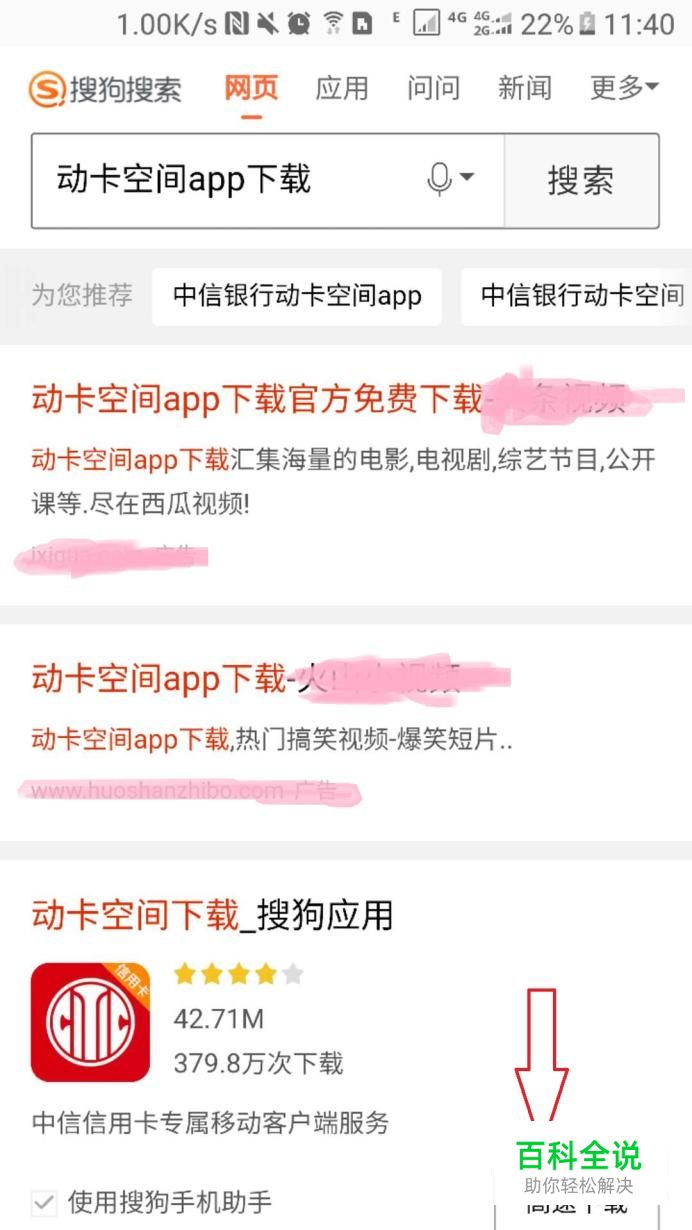Expand the 更多 dropdown menu
Image resolution: width=692 pixels, height=1230 pixels.
point(624,88)
